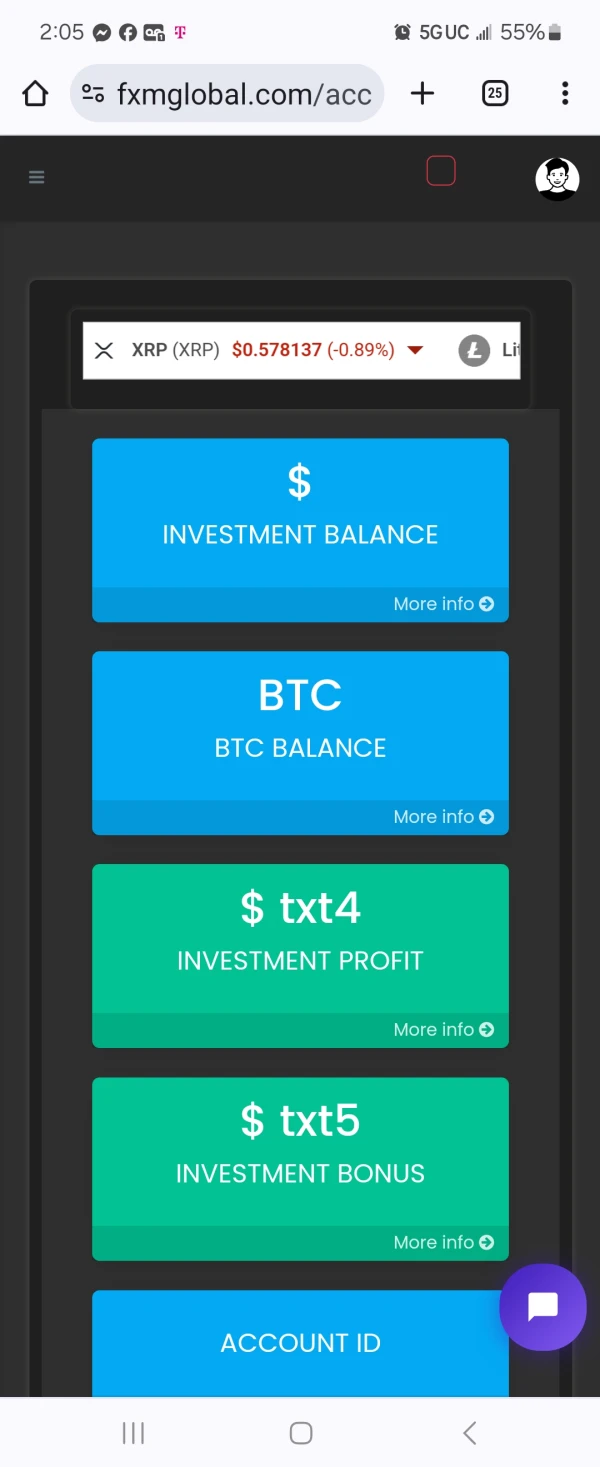Show the 25 open tabs

click(494, 94)
